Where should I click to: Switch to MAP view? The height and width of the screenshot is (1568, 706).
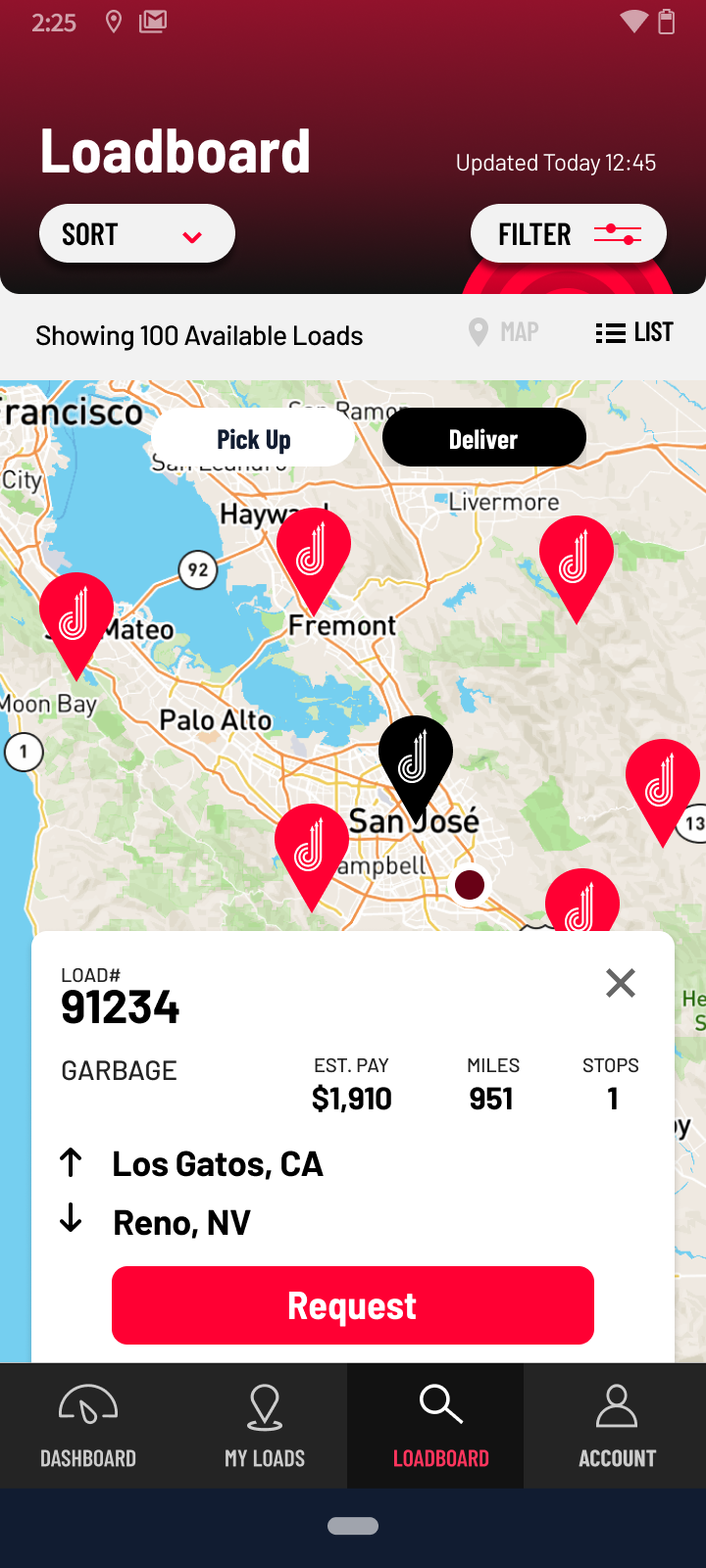point(504,332)
